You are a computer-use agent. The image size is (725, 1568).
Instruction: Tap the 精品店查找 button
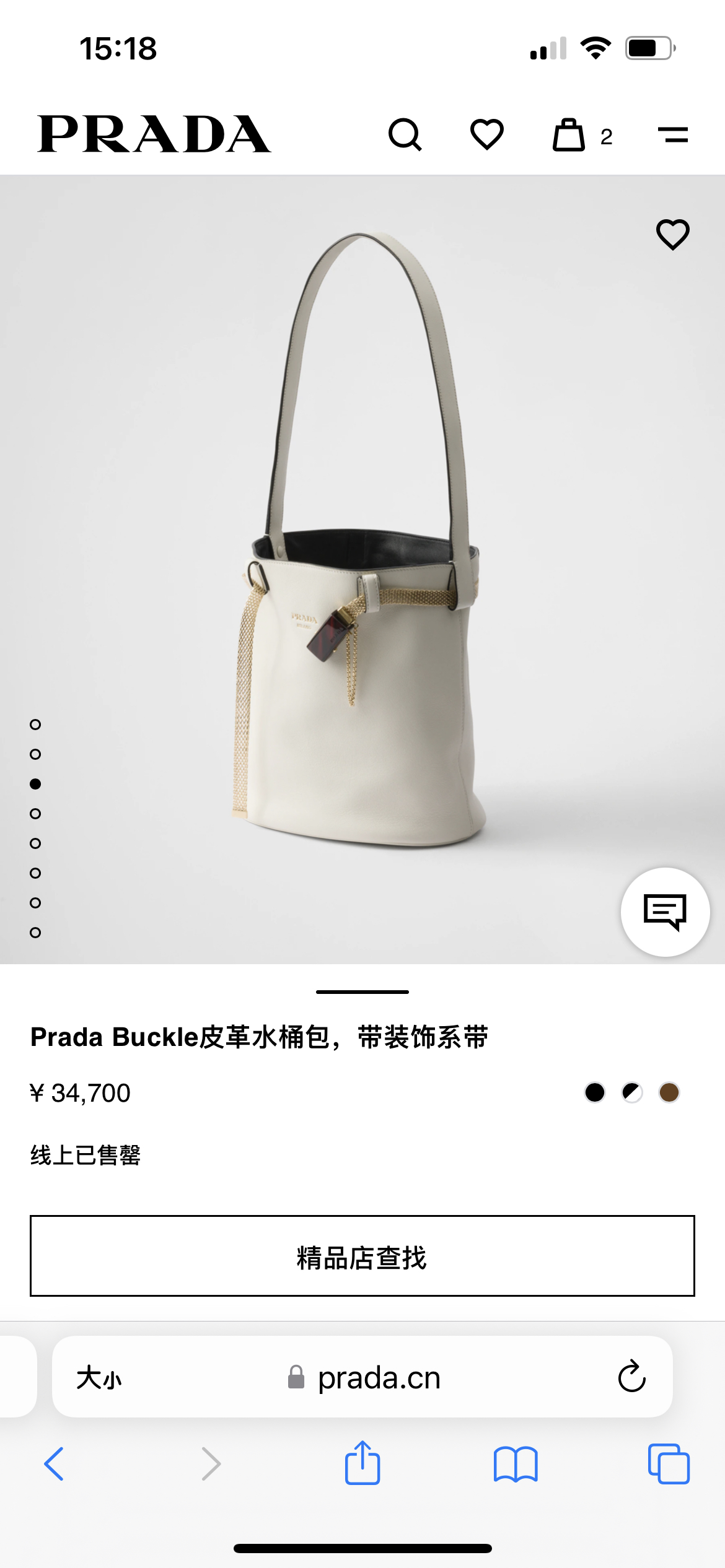tap(362, 1256)
